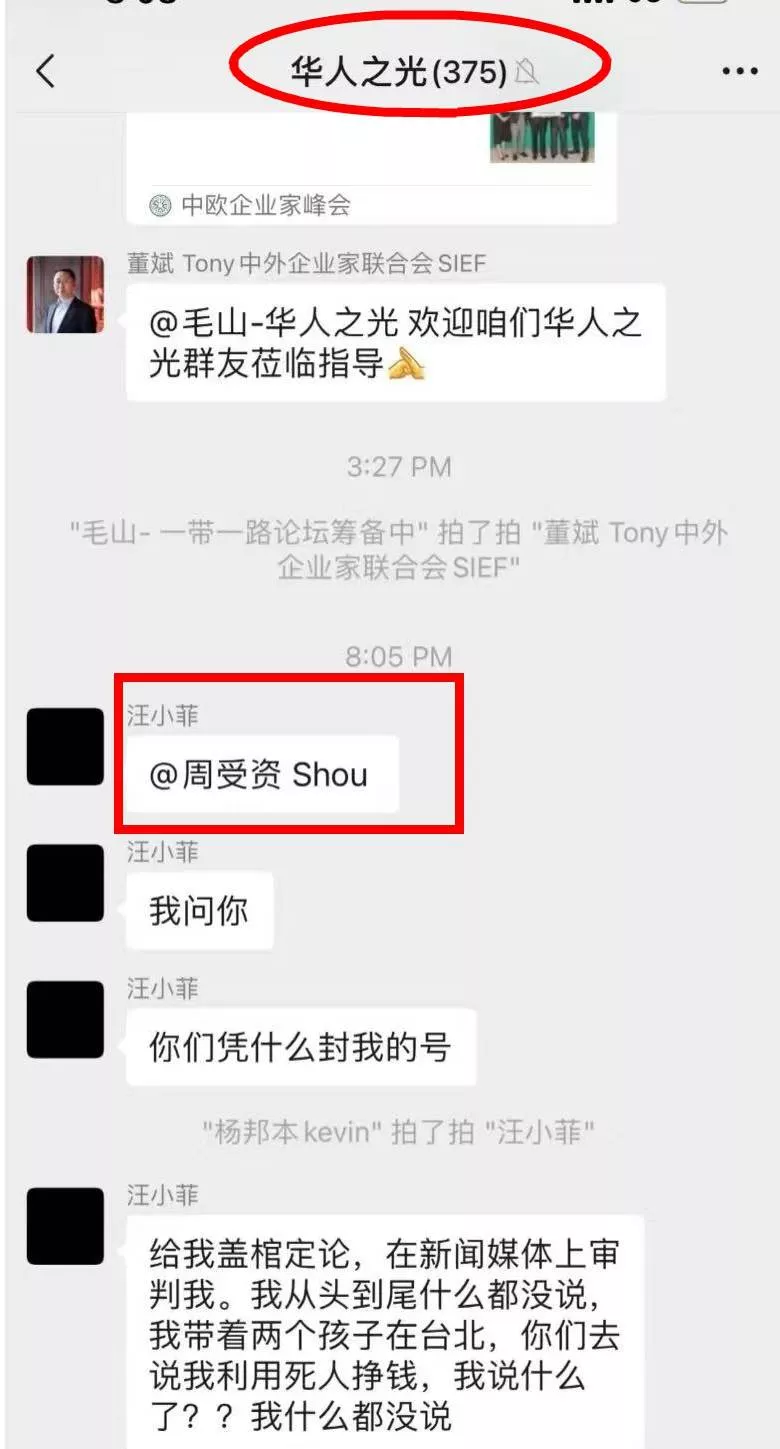780x1449 pixels.
Task: Go back to the chat list
Action: [x=46, y=72]
